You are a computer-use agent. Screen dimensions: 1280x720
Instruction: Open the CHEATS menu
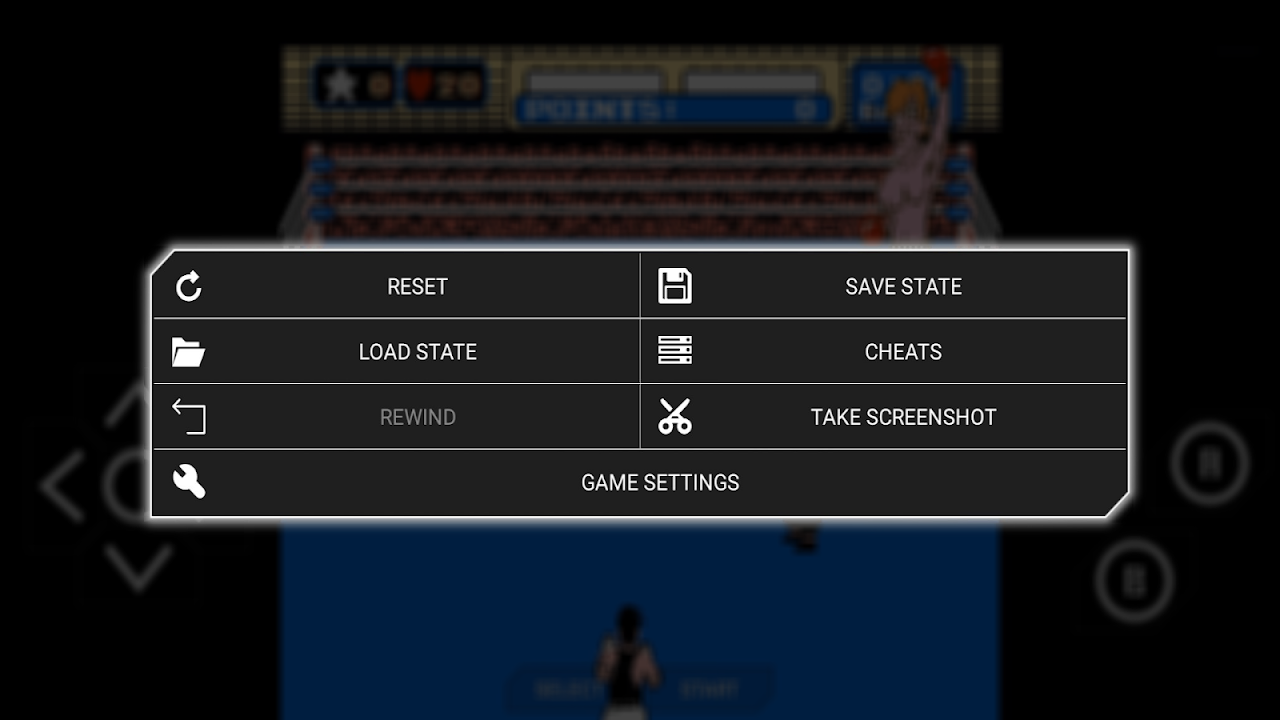coord(902,352)
